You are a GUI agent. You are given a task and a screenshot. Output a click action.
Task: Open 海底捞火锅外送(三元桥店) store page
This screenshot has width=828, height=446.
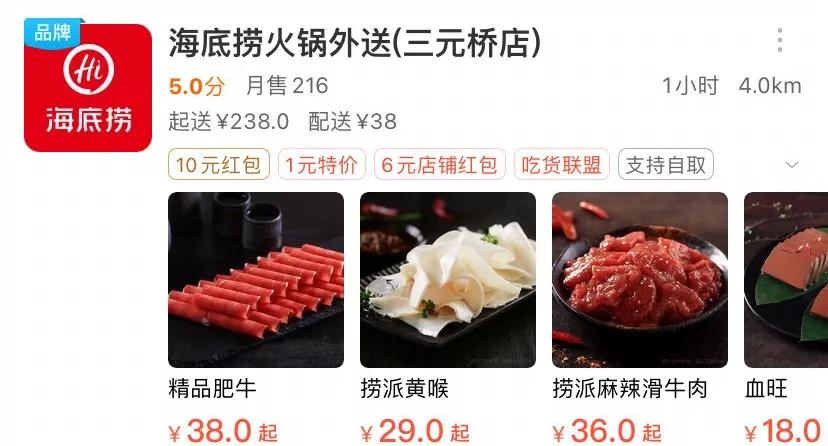pos(355,42)
